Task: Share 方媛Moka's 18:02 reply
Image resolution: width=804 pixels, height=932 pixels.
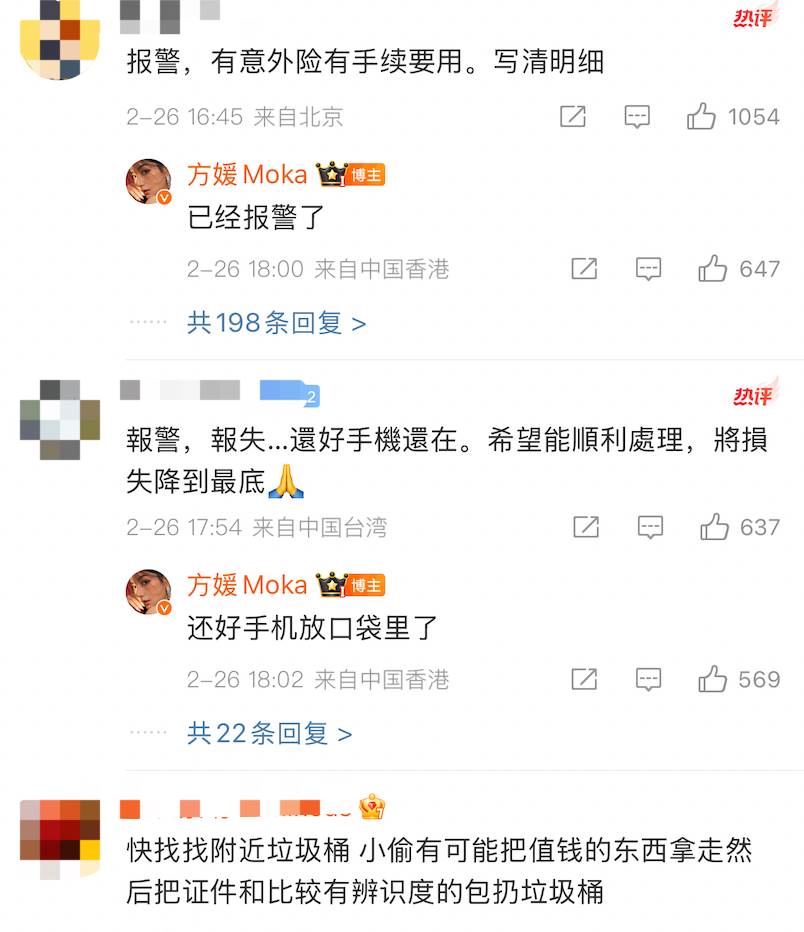Action: (x=584, y=680)
